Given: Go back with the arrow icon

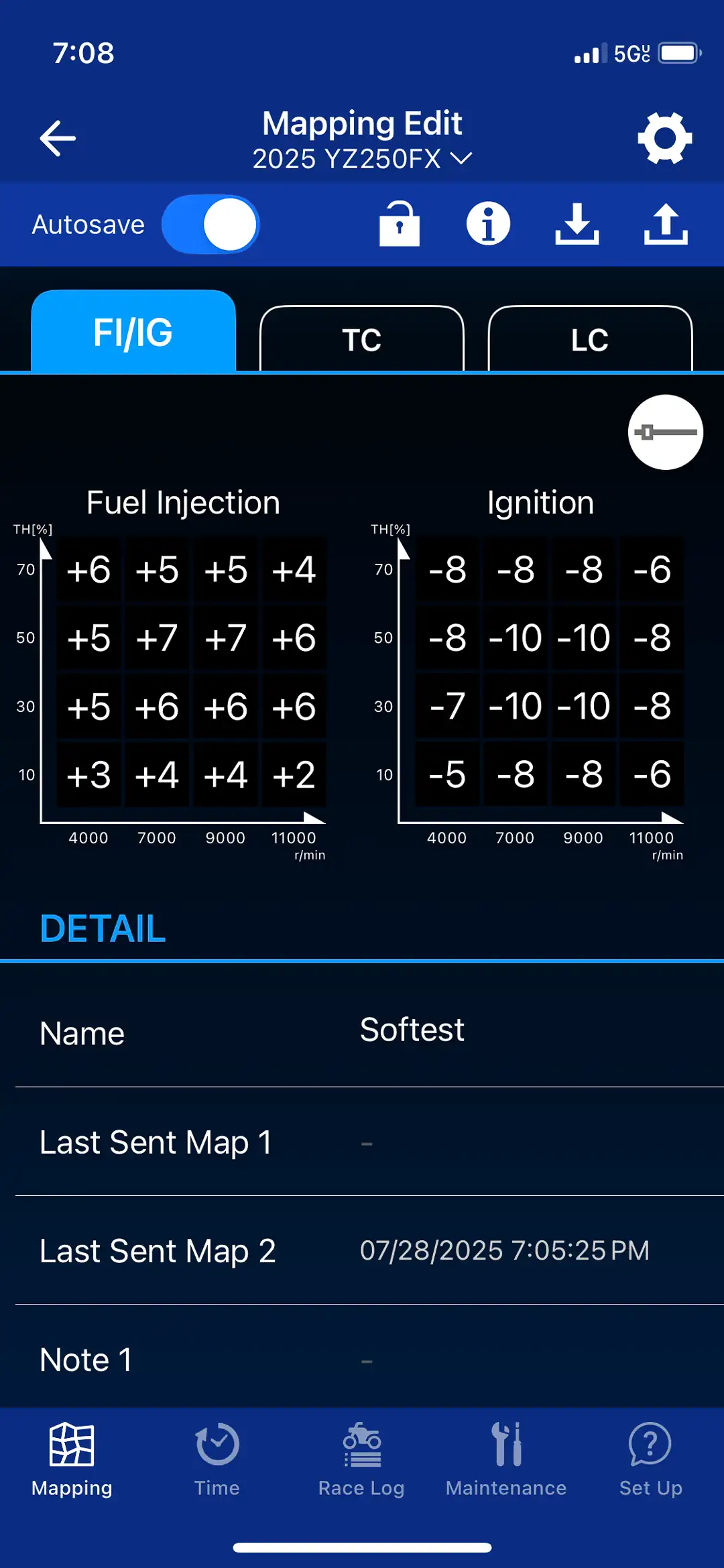Looking at the screenshot, I should pos(58,138).
